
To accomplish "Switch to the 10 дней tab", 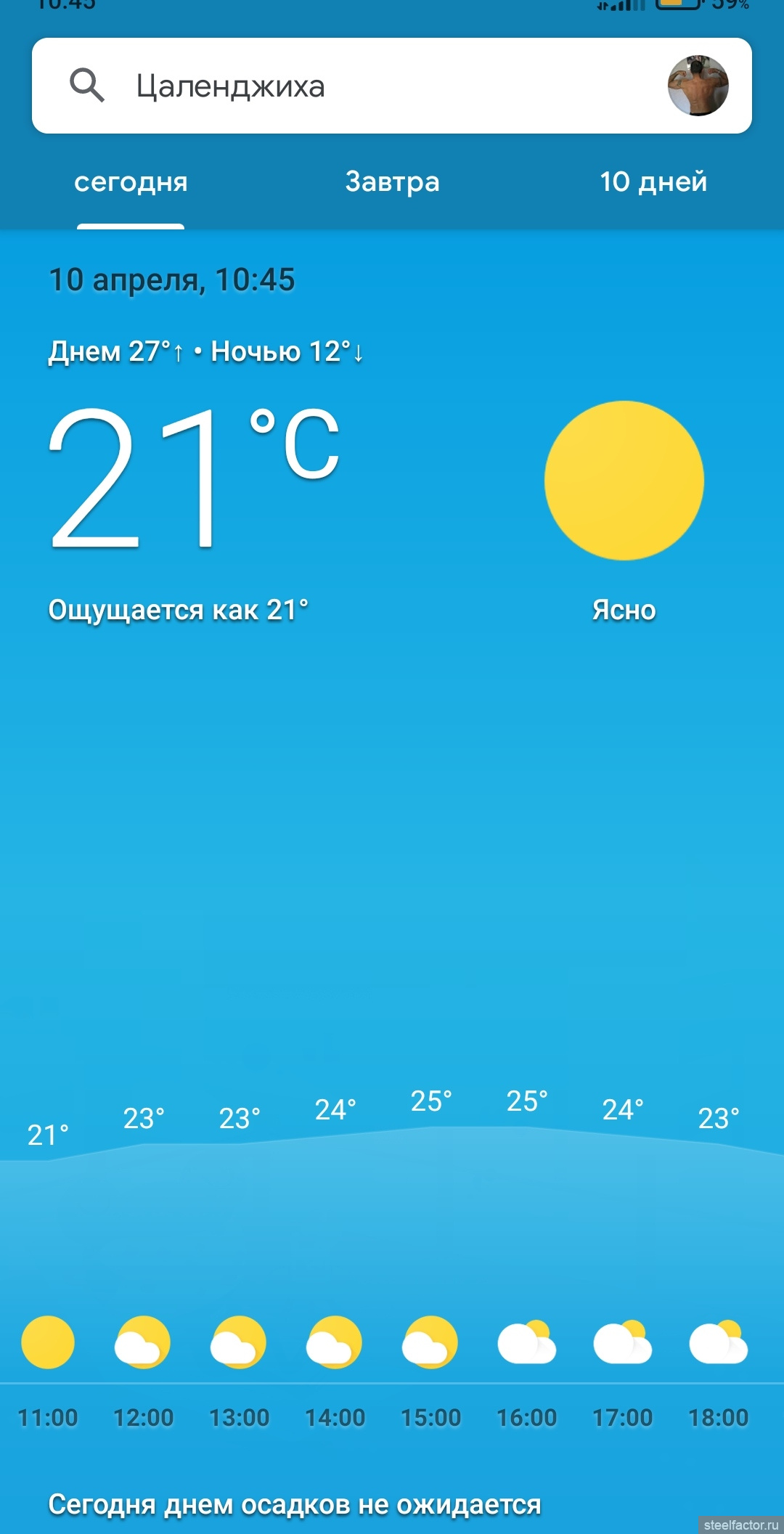I will coord(653,181).
